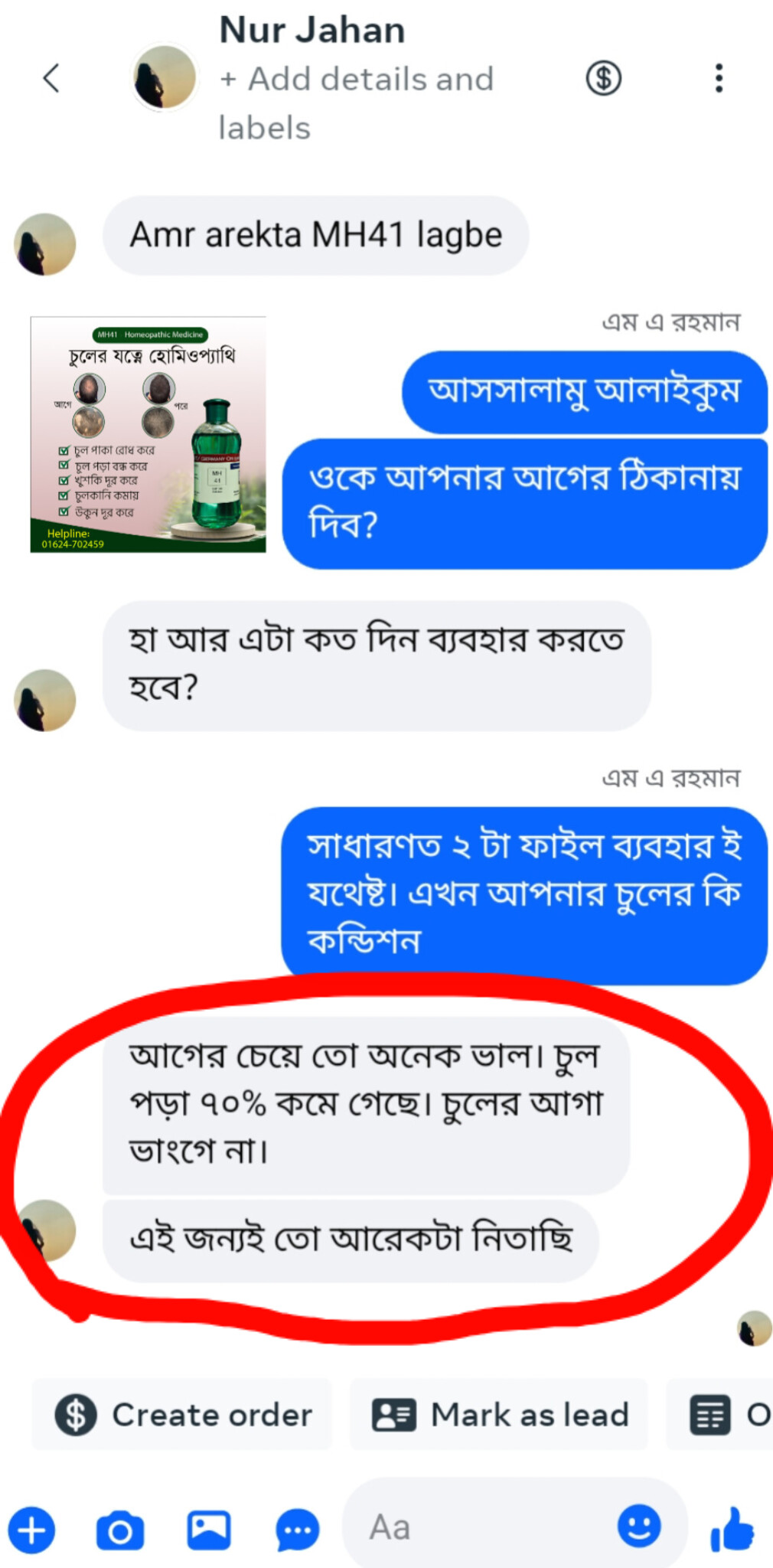The width and height of the screenshot is (773, 1568).
Task: Go back with the arrow icon
Action: tap(51, 78)
